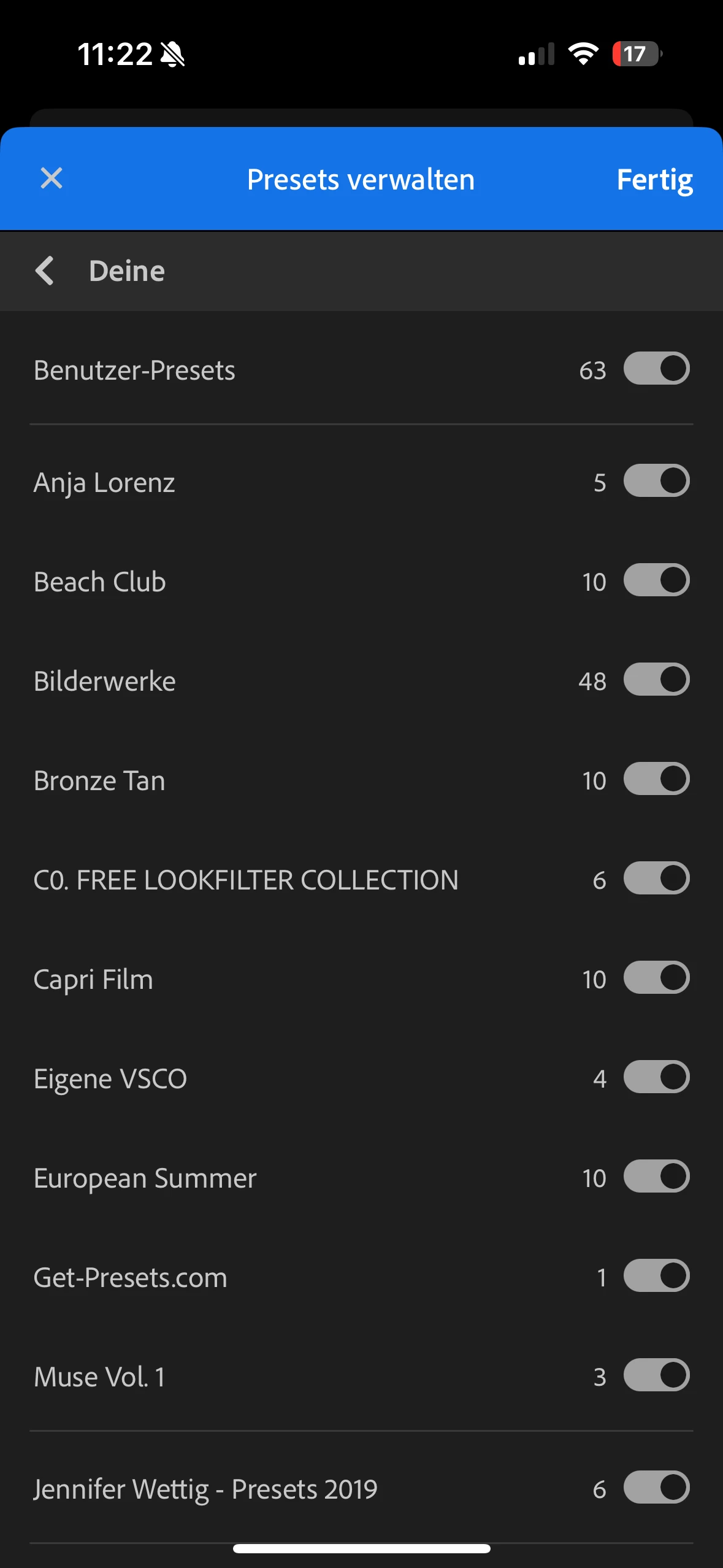Turn off Bronze Tan presets
The width and height of the screenshot is (723, 1568).
click(x=656, y=779)
